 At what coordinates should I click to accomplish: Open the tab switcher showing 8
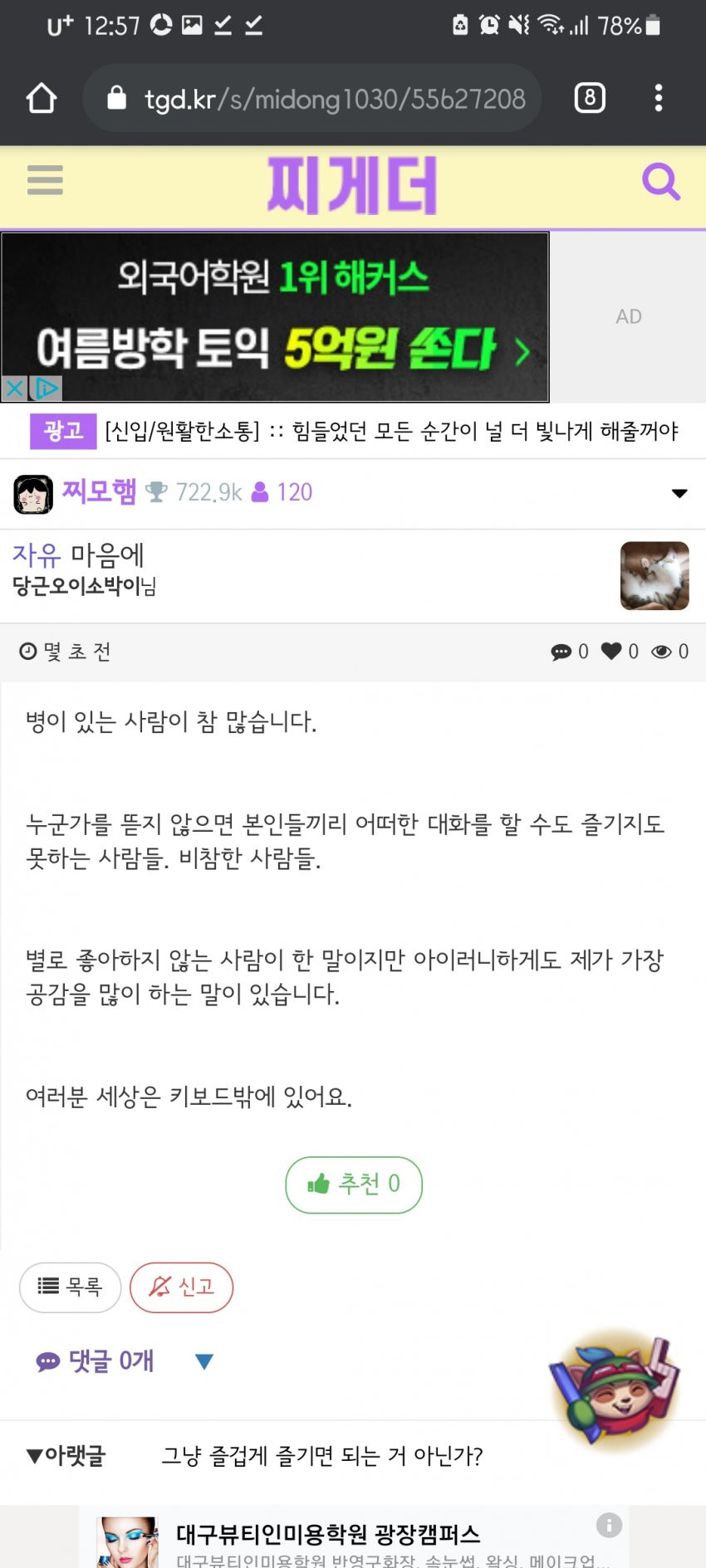point(590,98)
